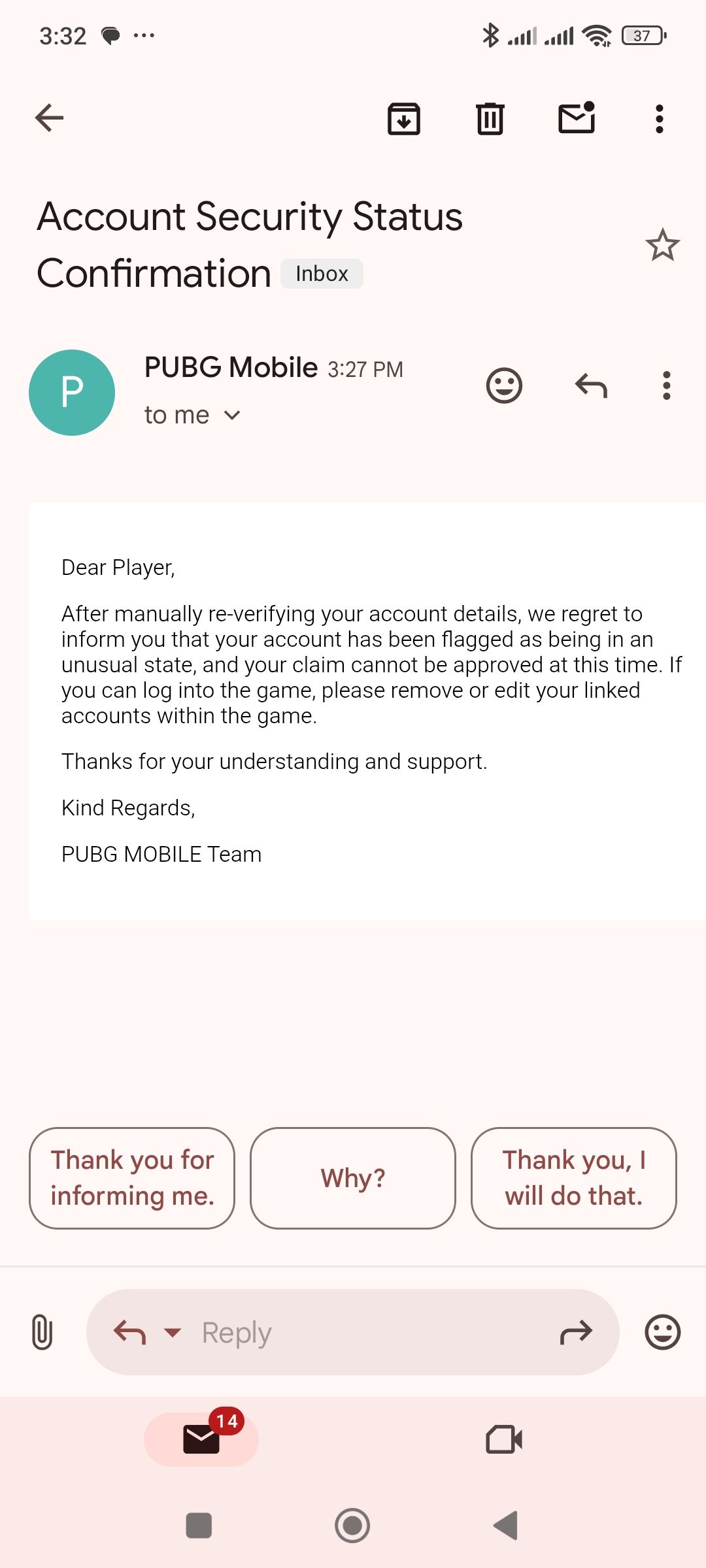Switch to the Meet video tab

click(504, 1439)
